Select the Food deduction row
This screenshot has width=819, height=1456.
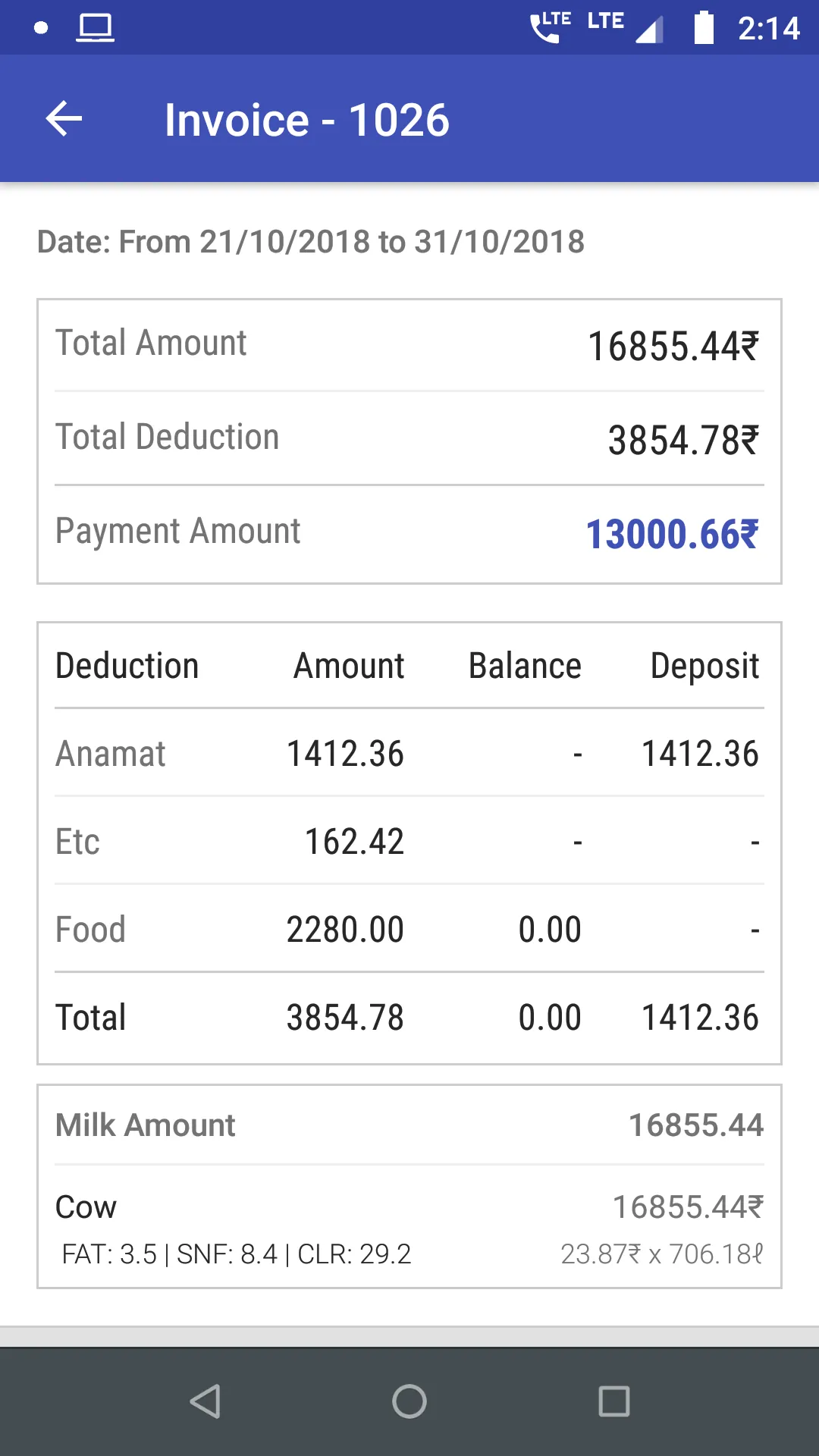pos(409,928)
